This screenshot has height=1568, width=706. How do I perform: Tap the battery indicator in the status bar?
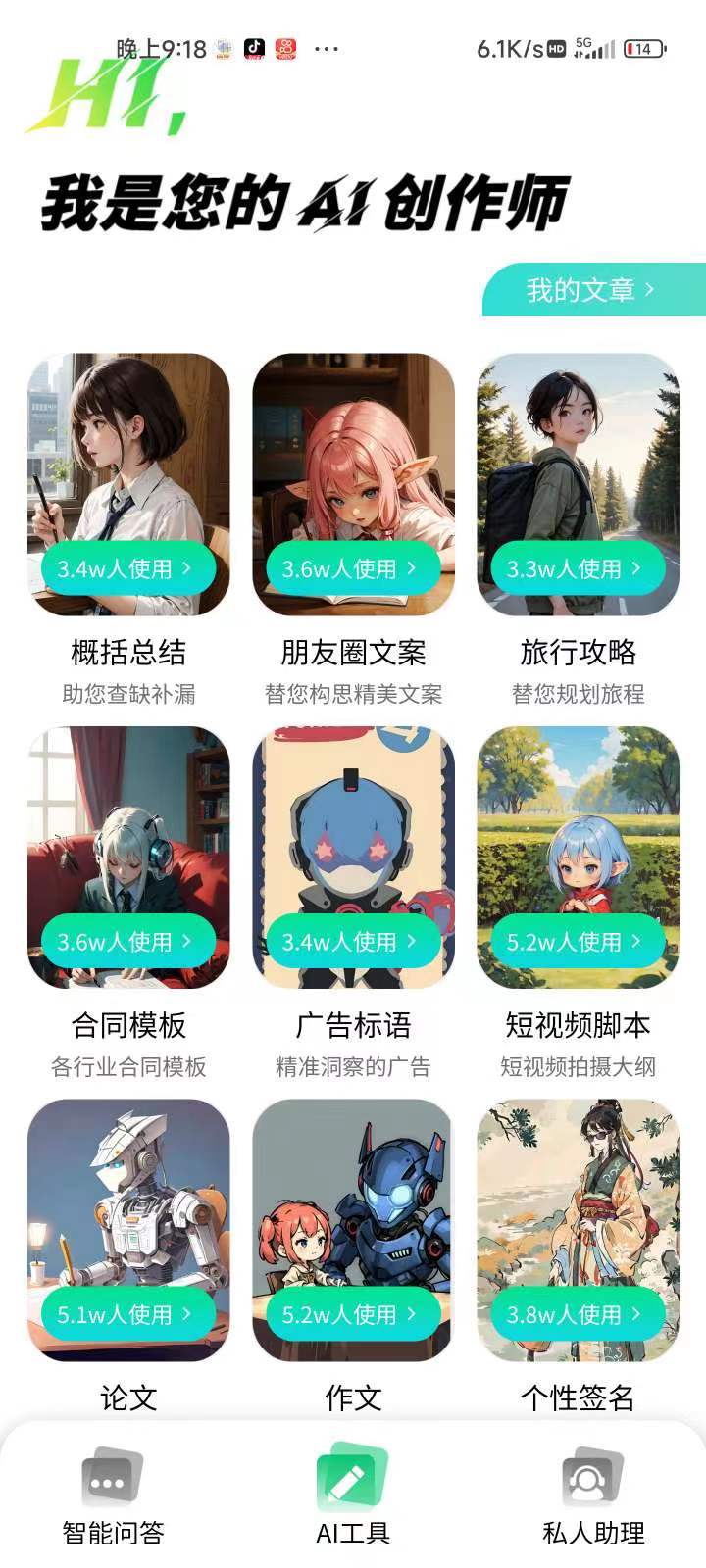click(642, 46)
